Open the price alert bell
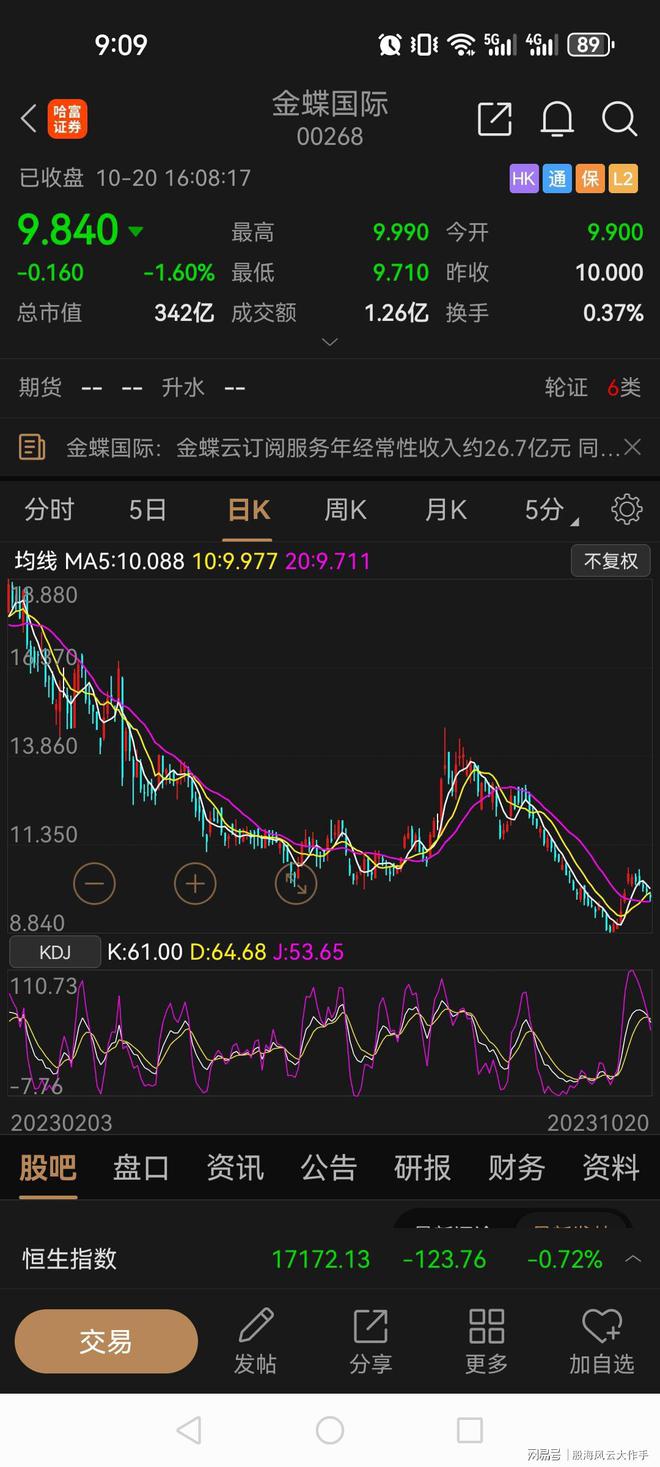Viewport: 660px width, 1467px height. (x=557, y=119)
